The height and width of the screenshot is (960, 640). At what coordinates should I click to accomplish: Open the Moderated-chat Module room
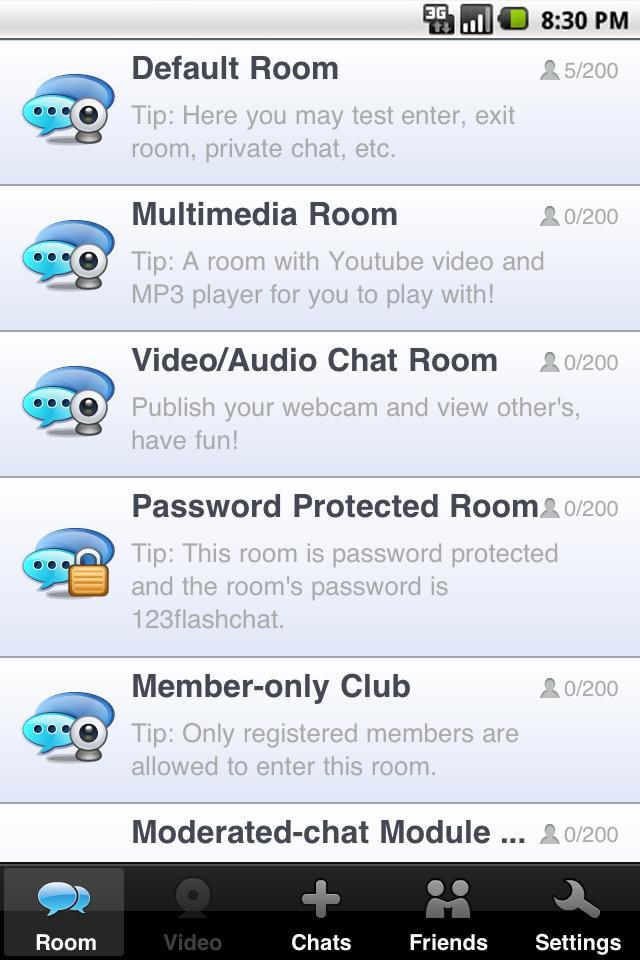tap(320, 833)
